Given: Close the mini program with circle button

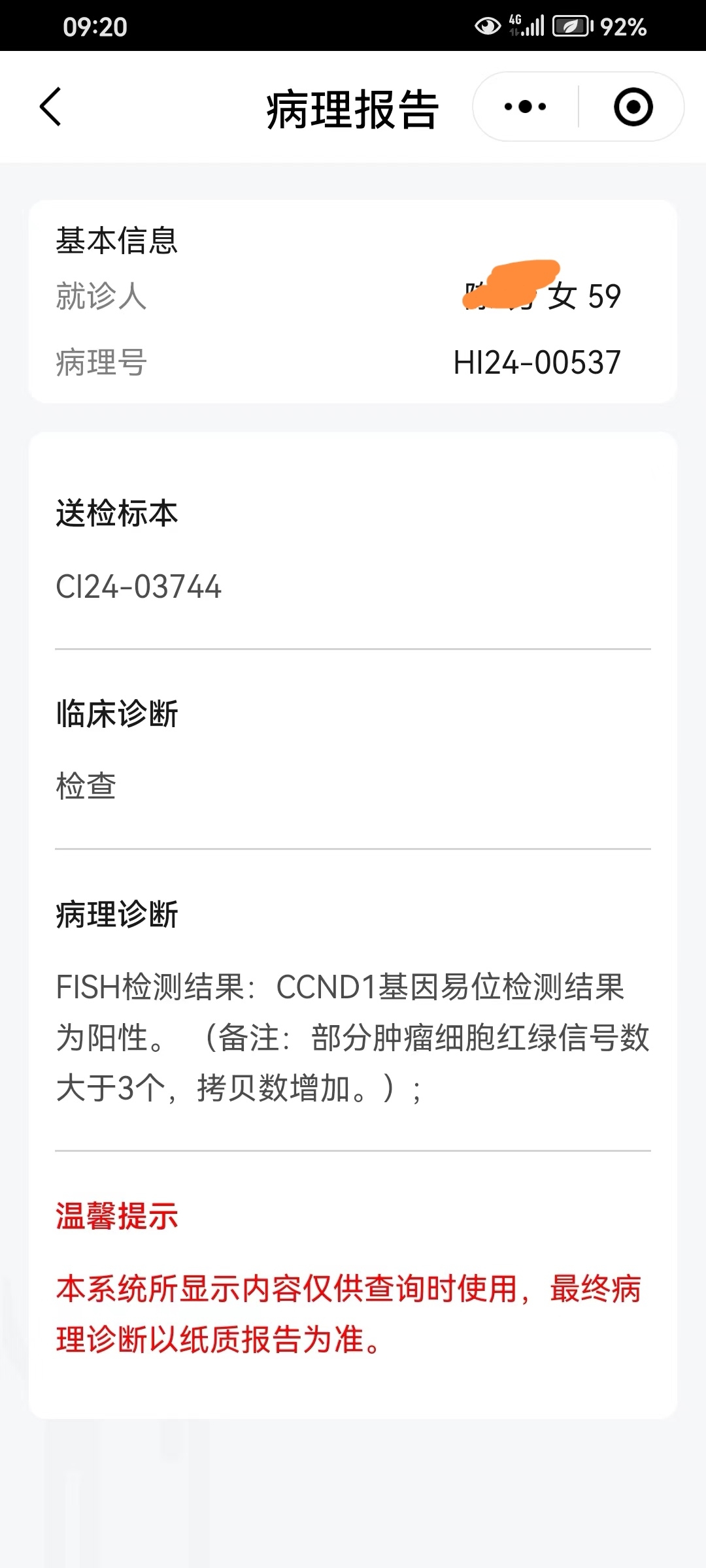Looking at the screenshot, I should pyautogui.click(x=633, y=106).
